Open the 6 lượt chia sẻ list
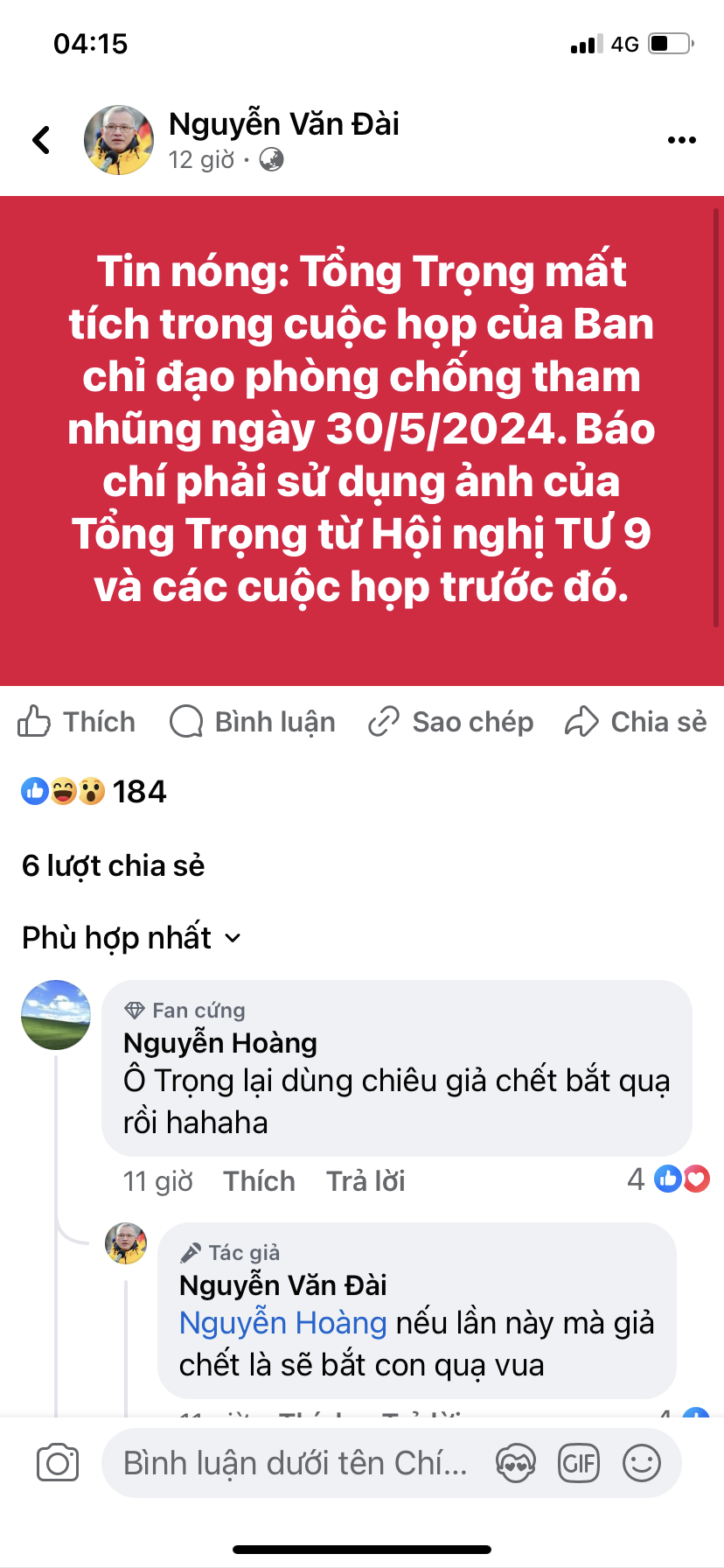Image resolution: width=724 pixels, height=1568 pixels. (x=114, y=866)
